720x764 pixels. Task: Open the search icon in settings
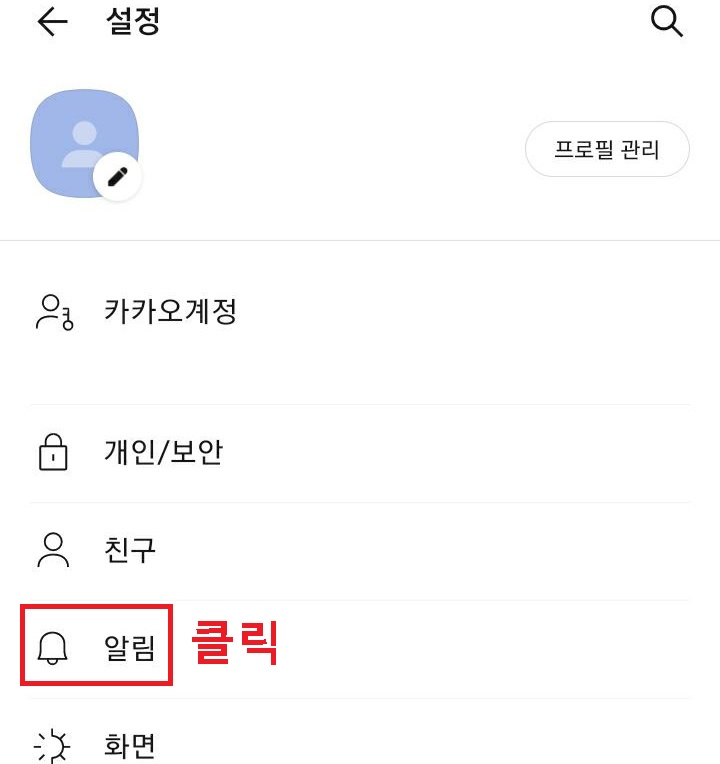click(x=667, y=21)
